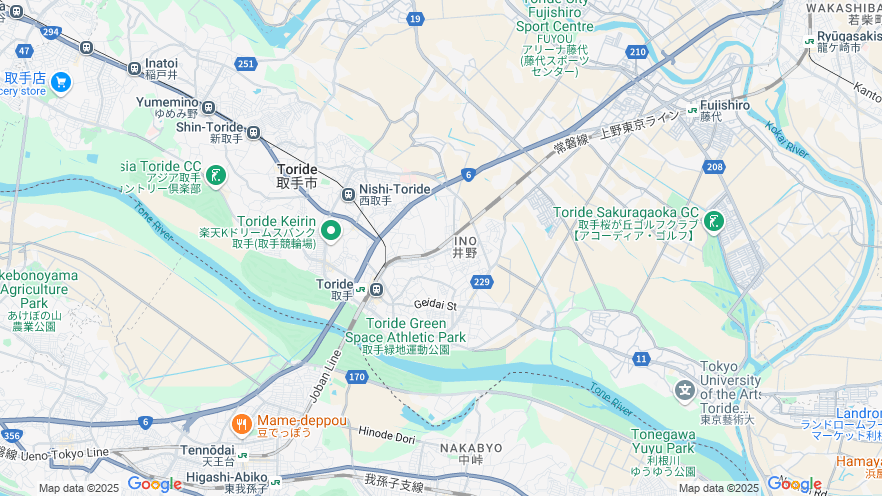The image size is (882, 496).
Task: Open the Toride Sakuragaoka GC golf pin
Action: tap(714, 221)
